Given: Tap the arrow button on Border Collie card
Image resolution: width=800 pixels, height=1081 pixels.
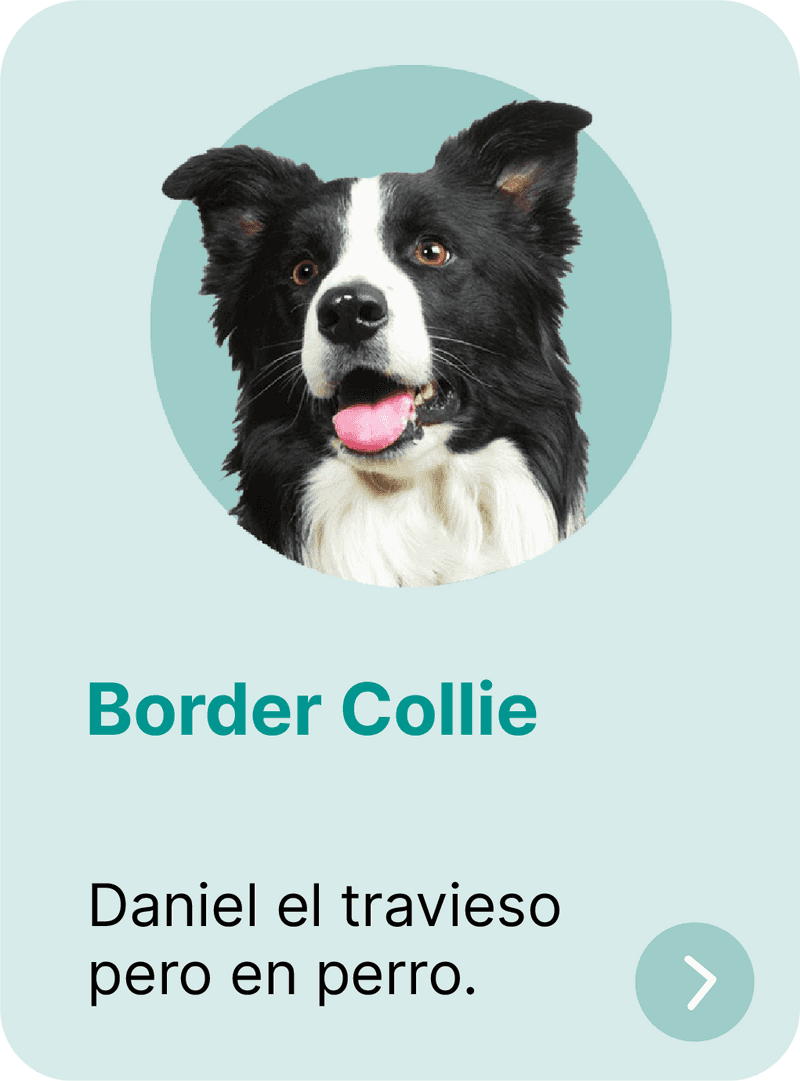Looking at the screenshot, I should (695, 981).
